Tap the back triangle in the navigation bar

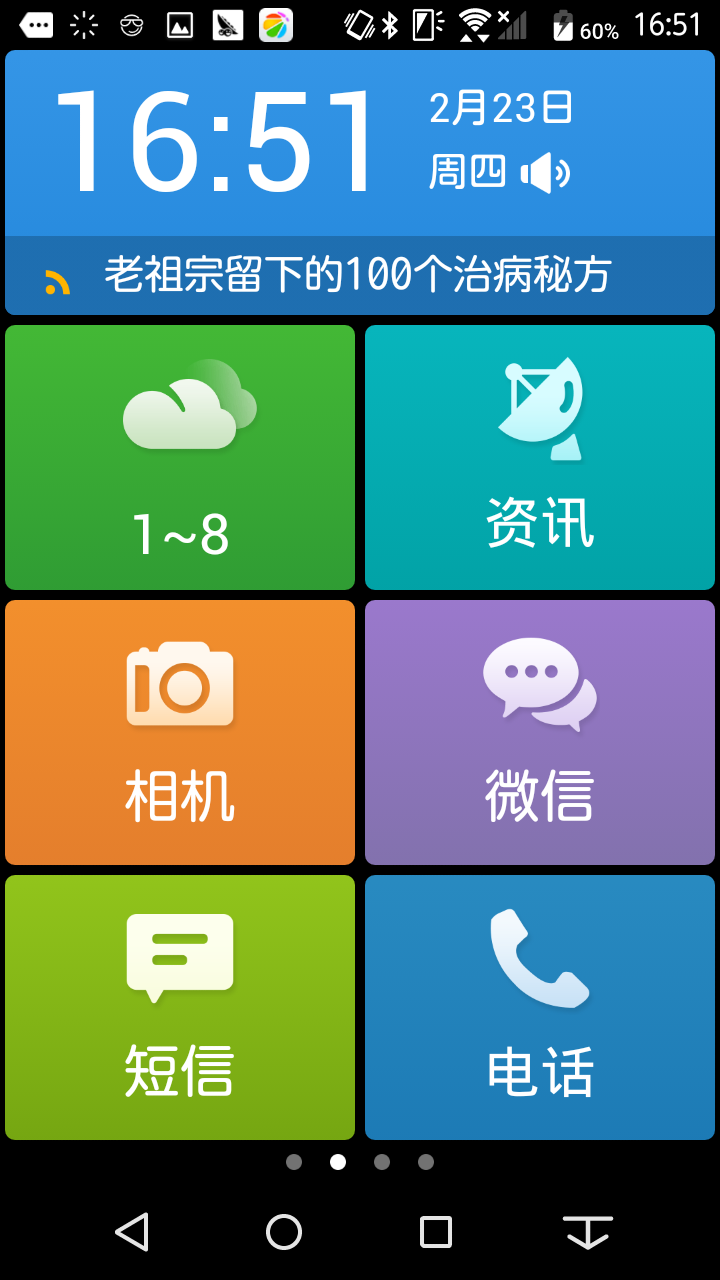tap(132, 1232)
